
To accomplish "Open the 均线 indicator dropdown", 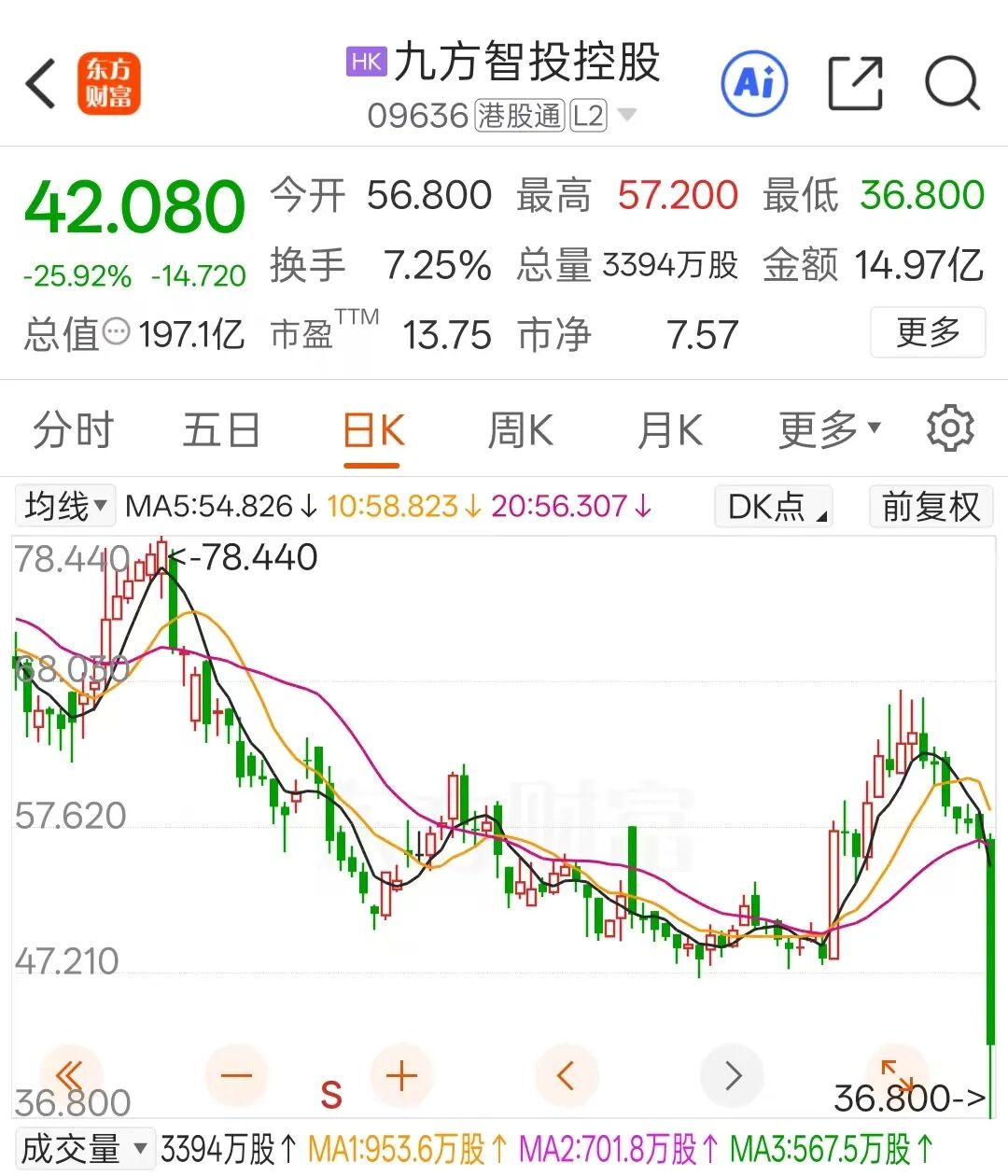I will [64, 506].
